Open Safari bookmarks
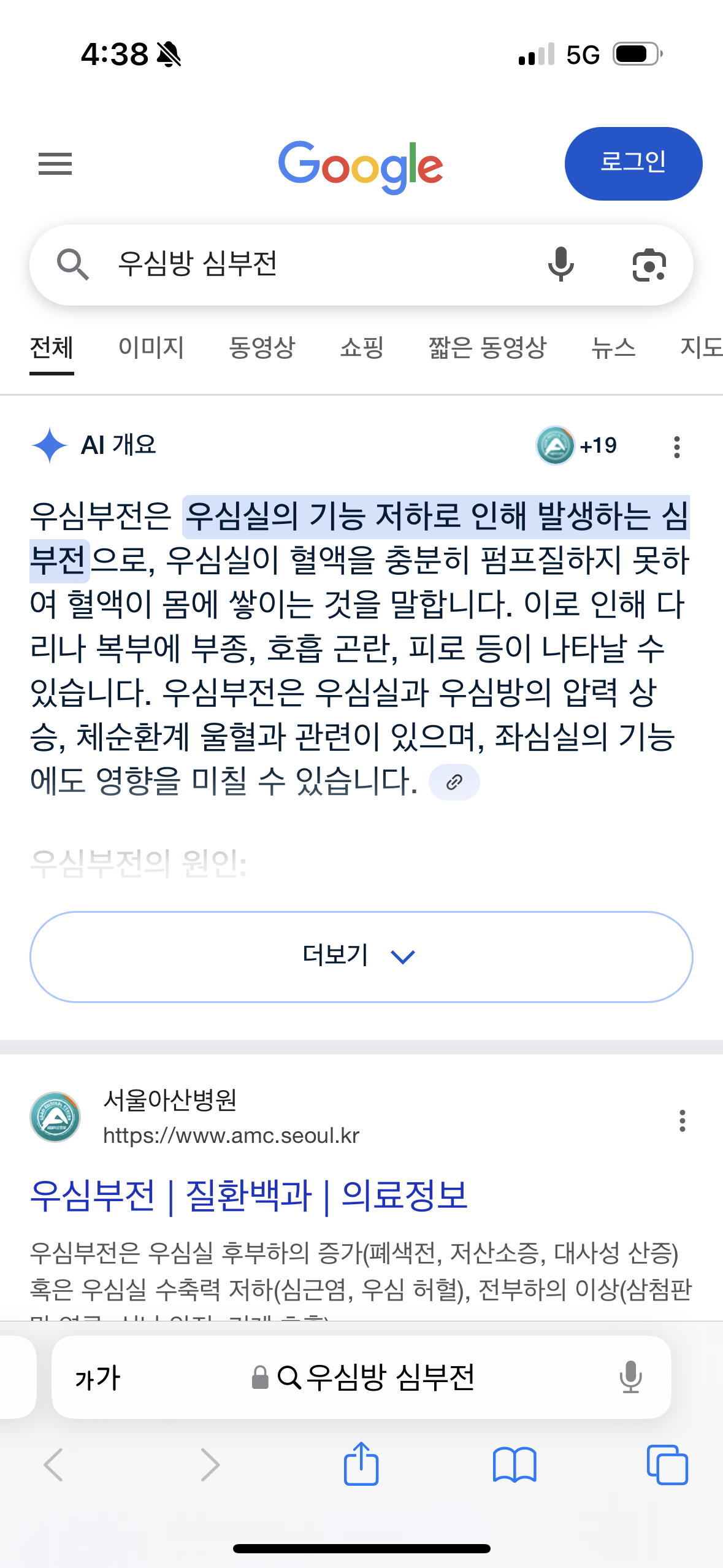The height and width of the screenshot is (1568, 723). tap(515, 1465)
